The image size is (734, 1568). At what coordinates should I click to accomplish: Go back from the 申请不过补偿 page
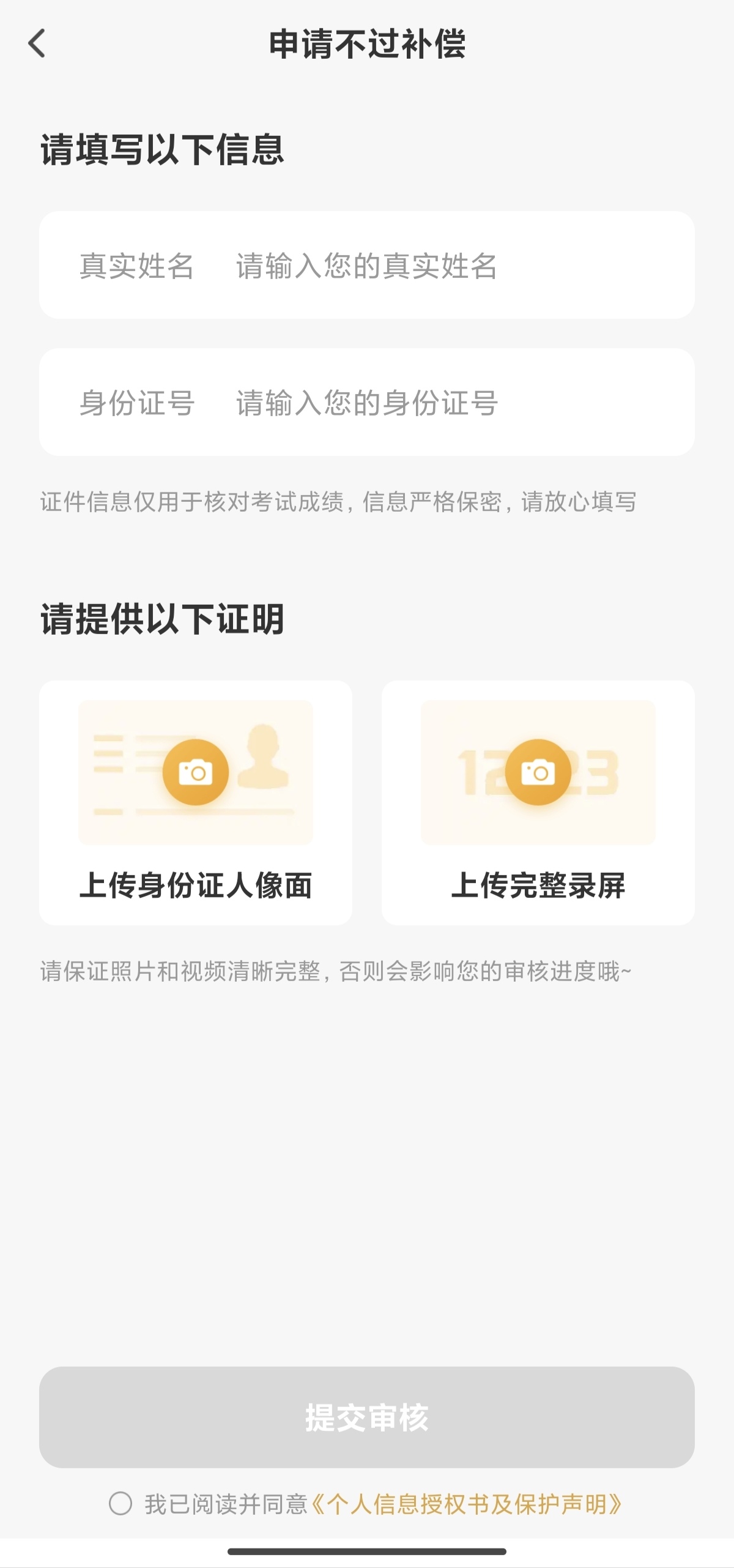37,44
